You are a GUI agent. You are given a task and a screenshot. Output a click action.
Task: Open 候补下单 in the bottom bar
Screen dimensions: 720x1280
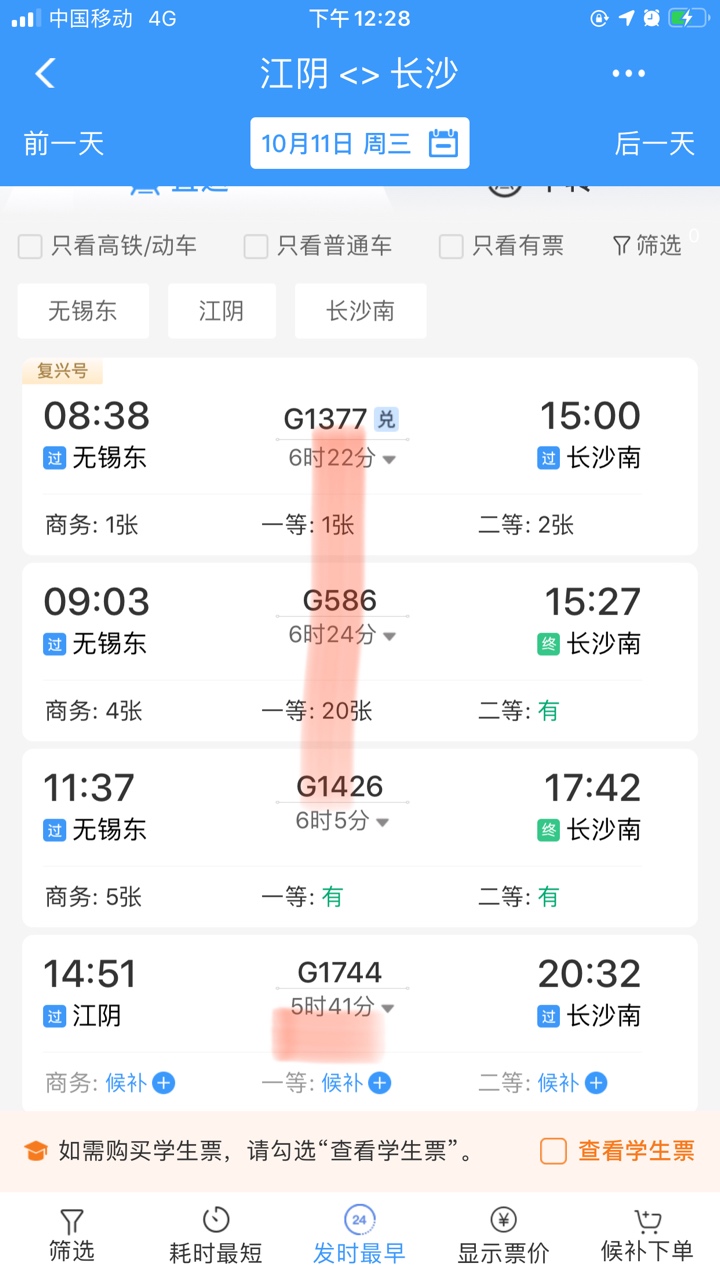coord(647,1235)
